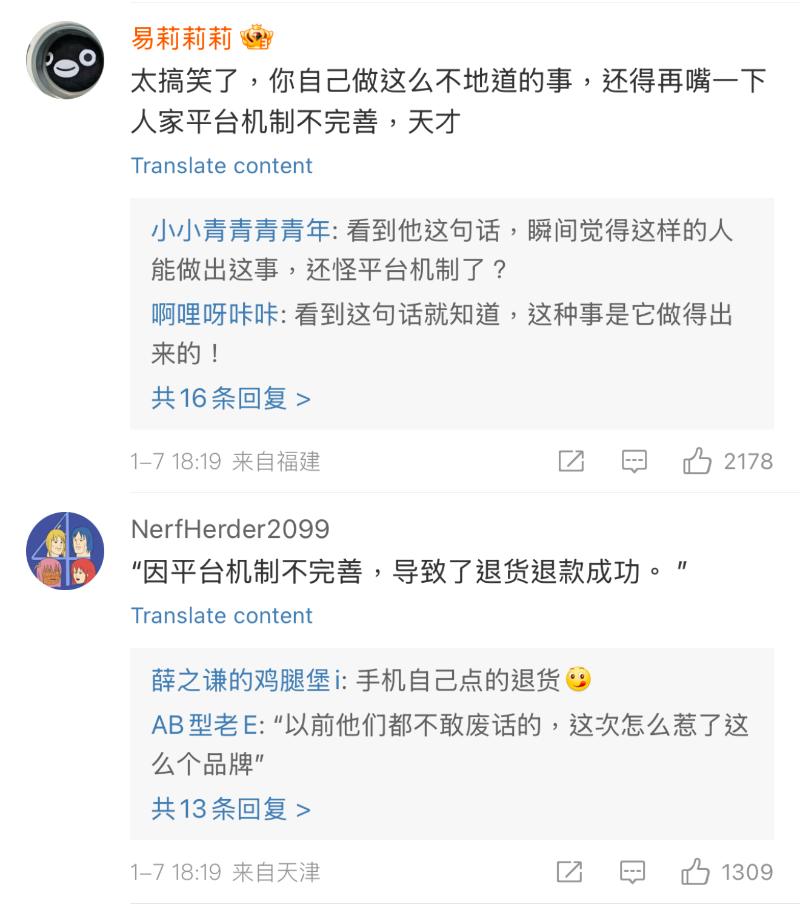800x913 pixels.
Task: Open NerfHerder2099's avatar
Action: (64, 551)
